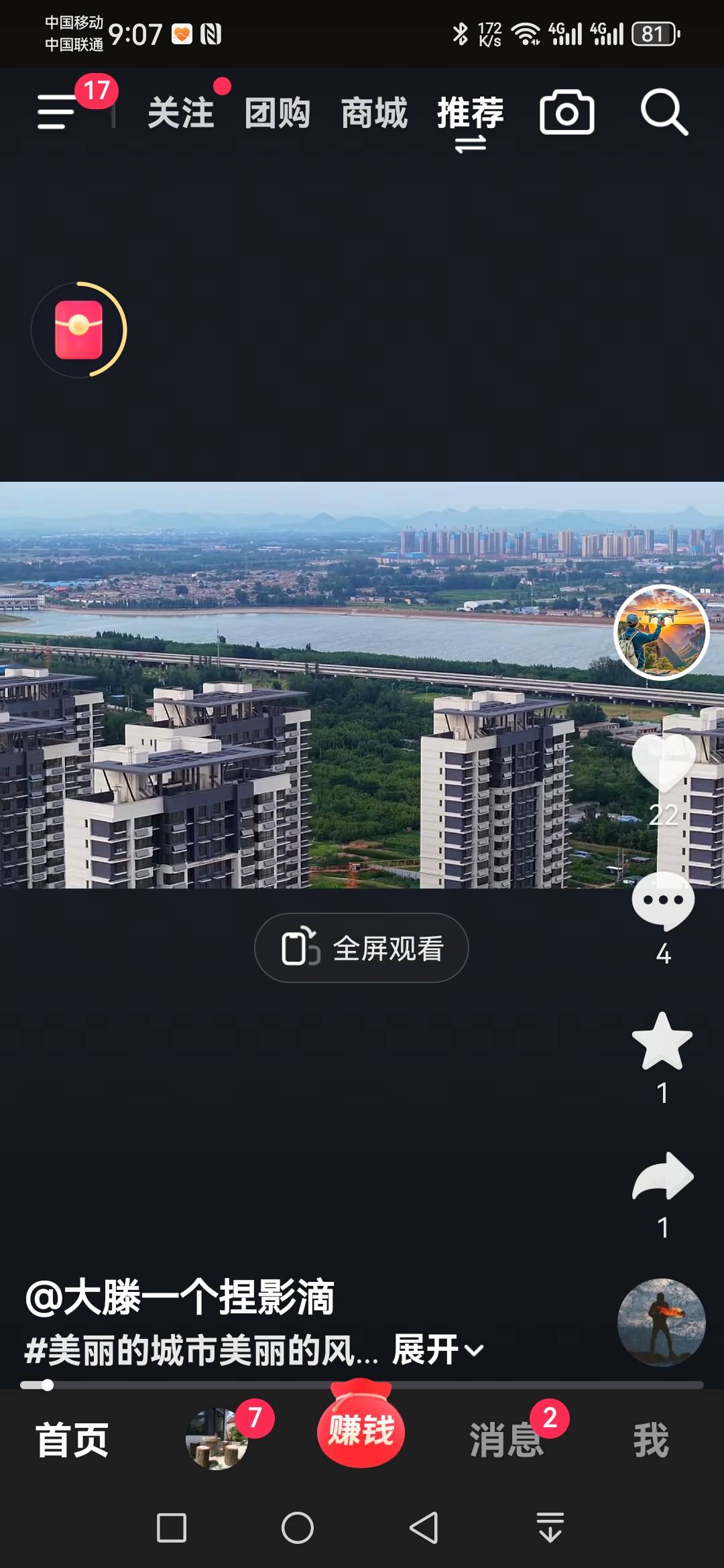Tap the system back button
724x1568 pixels.
[x=424, y=1528]
